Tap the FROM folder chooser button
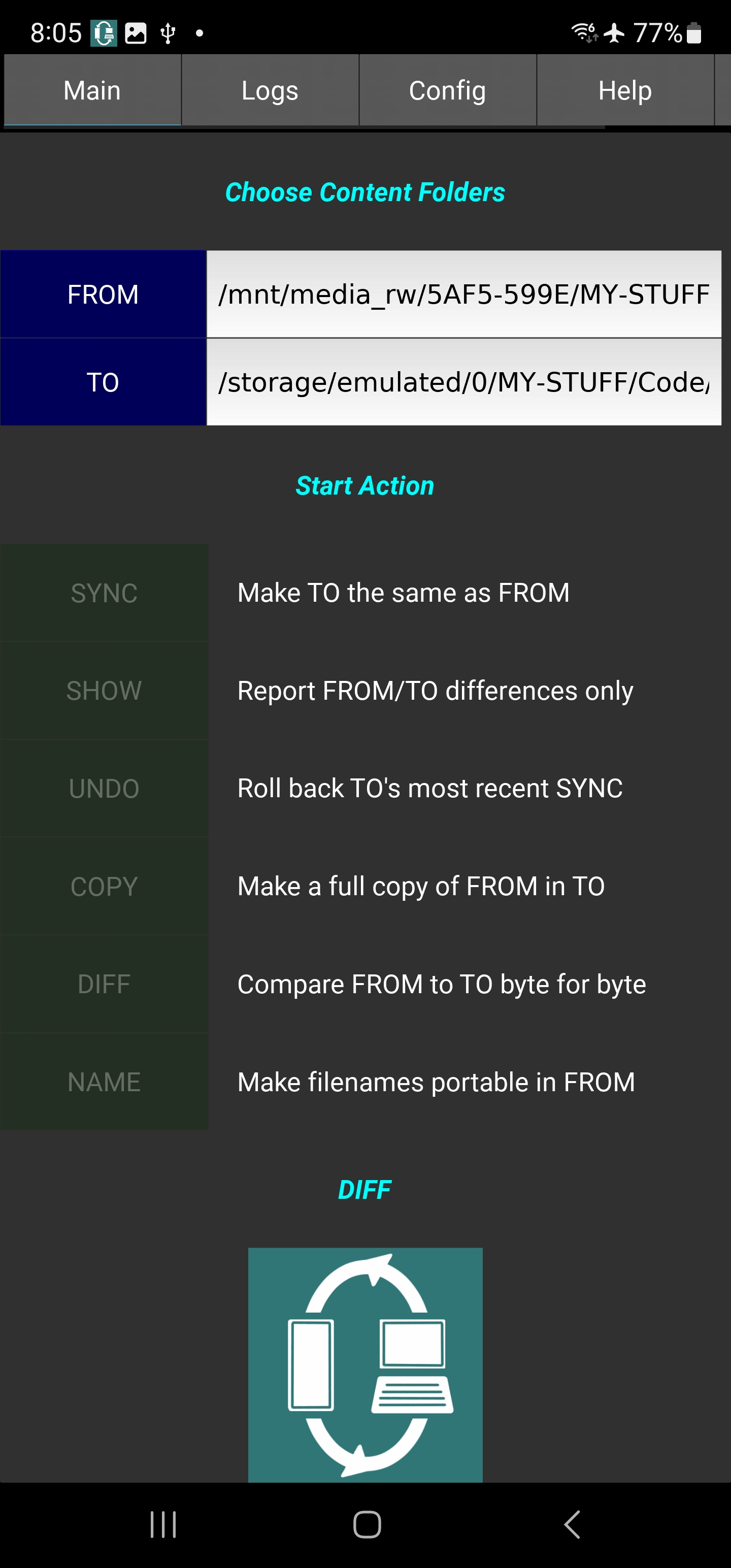Image resolution: width=731 pixels, height=1568 pixels. [103, 294]
